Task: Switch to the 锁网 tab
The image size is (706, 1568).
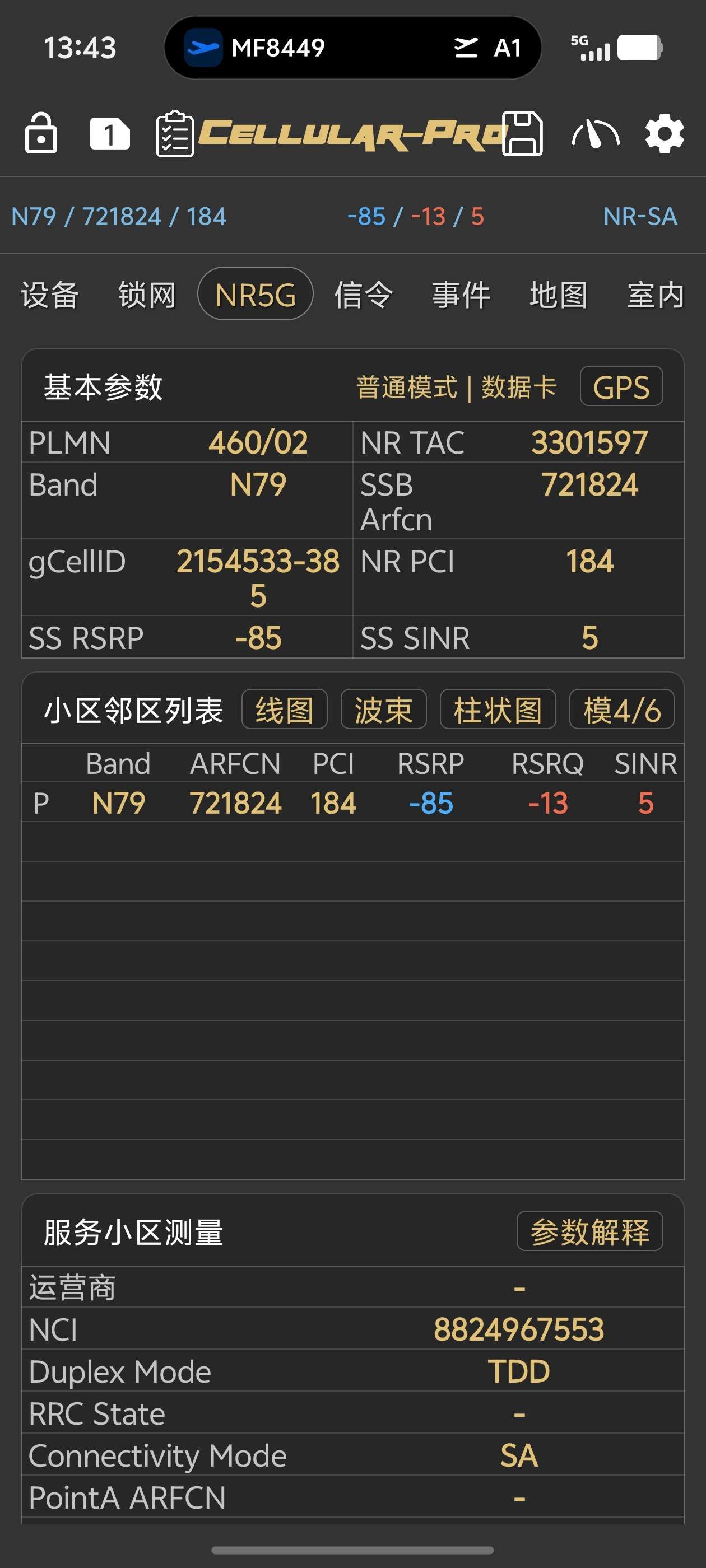Action: (147, 295)
